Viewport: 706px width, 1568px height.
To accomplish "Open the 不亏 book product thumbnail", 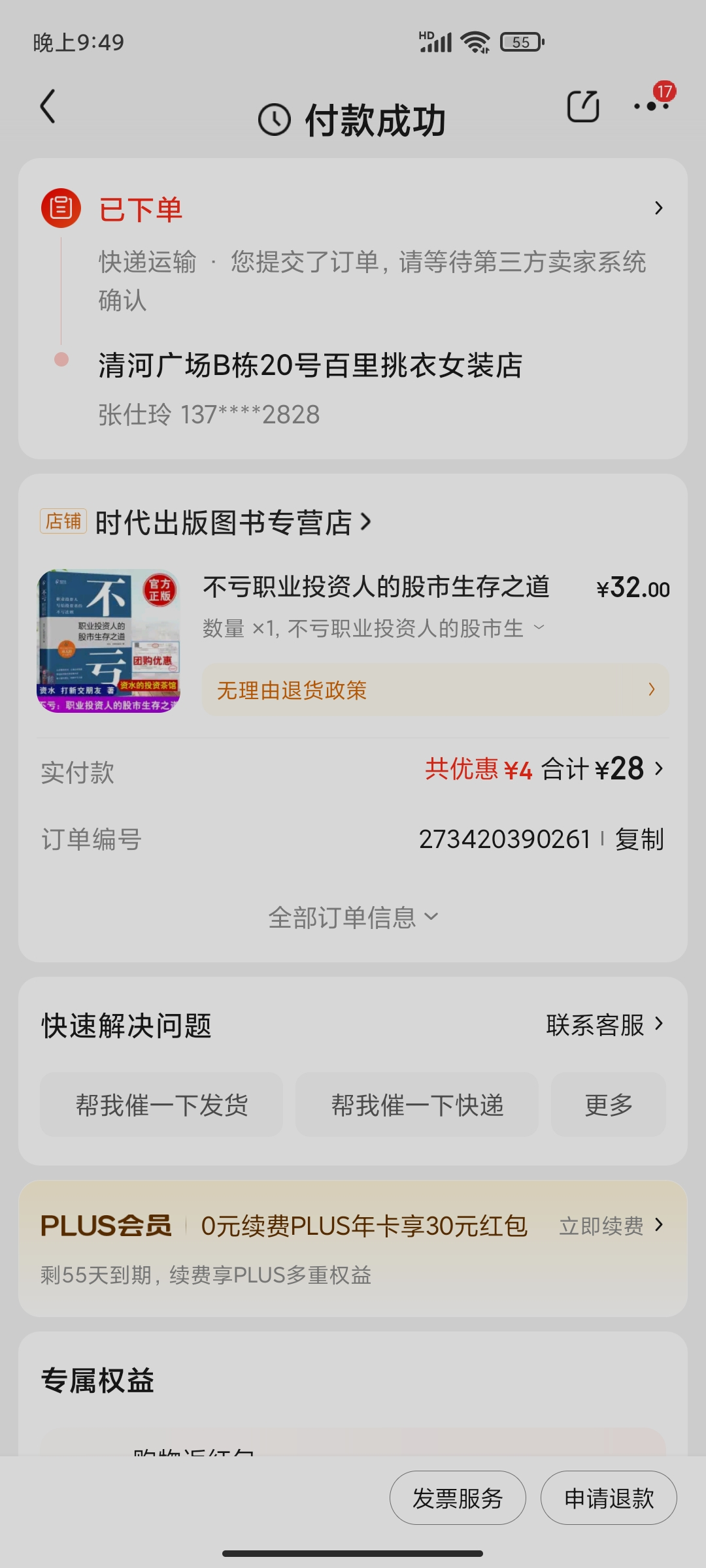I will tap(109, 641).
